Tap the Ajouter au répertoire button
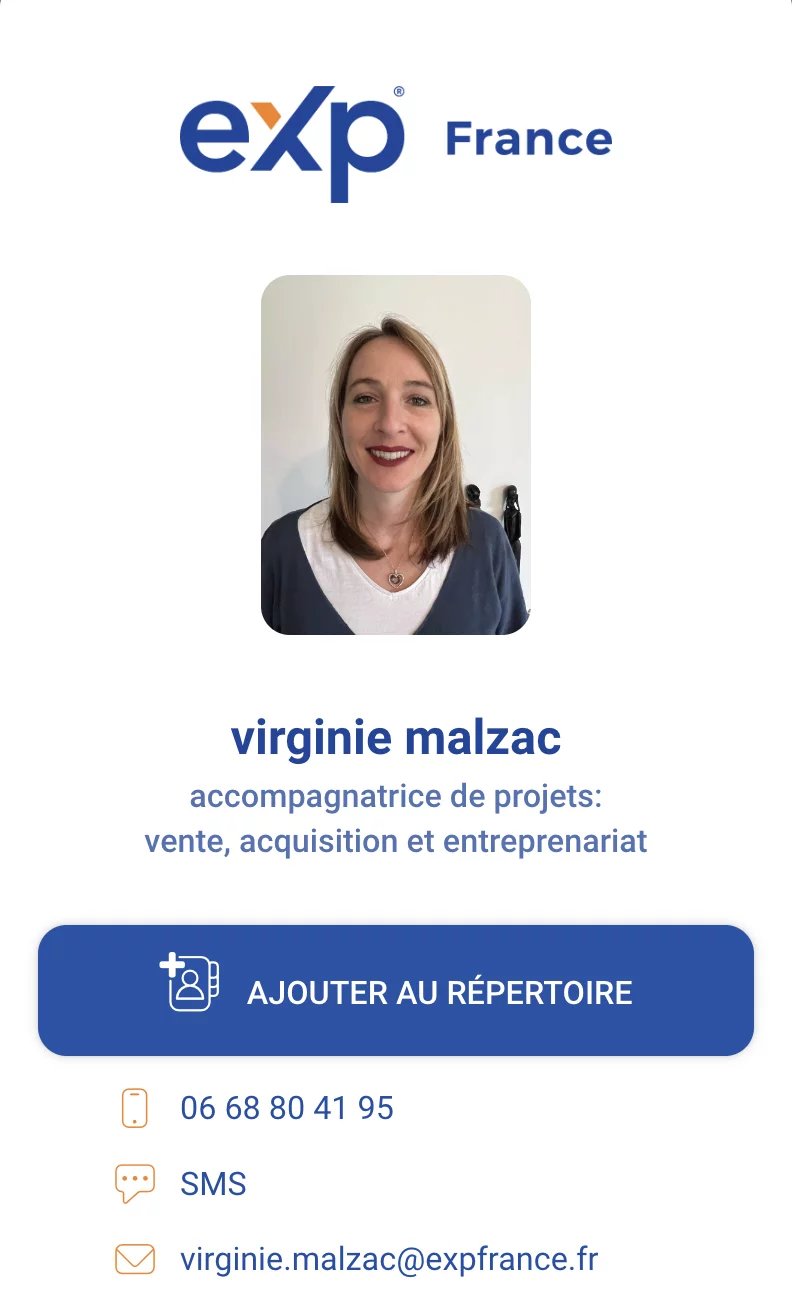 [x=396, y=990]
